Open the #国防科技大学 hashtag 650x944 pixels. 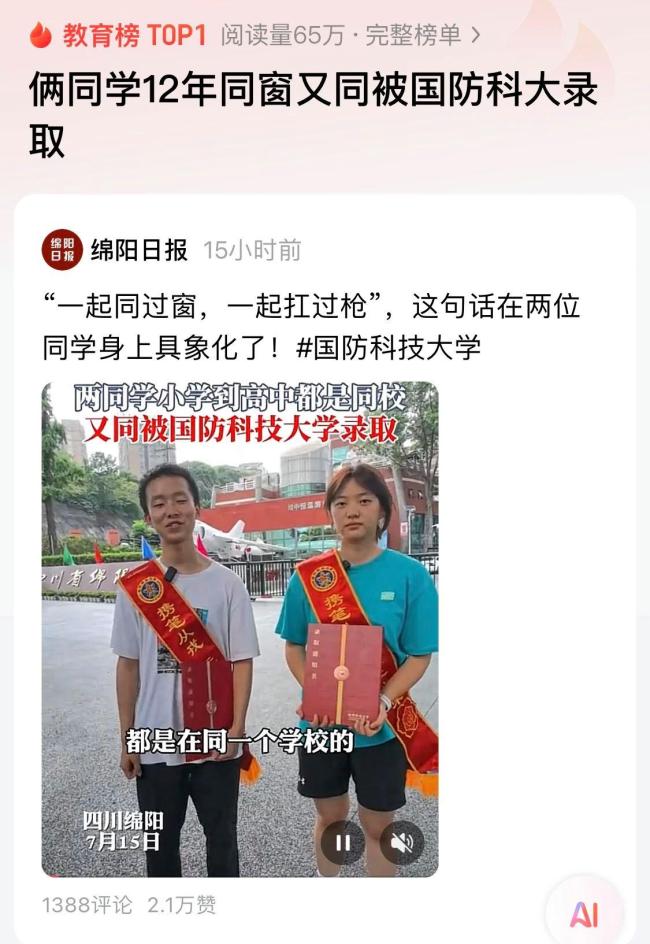coord(389,347)
